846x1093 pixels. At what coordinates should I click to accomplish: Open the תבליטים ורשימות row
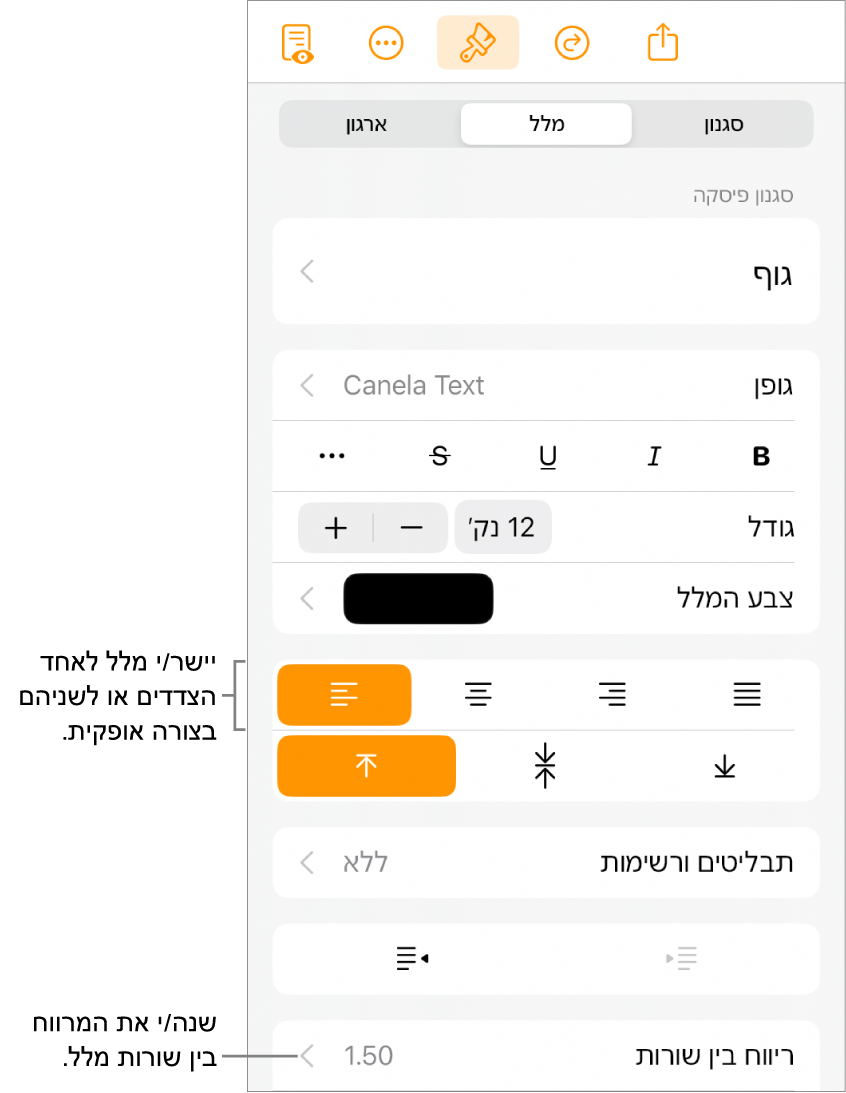[x=545, y=863]
